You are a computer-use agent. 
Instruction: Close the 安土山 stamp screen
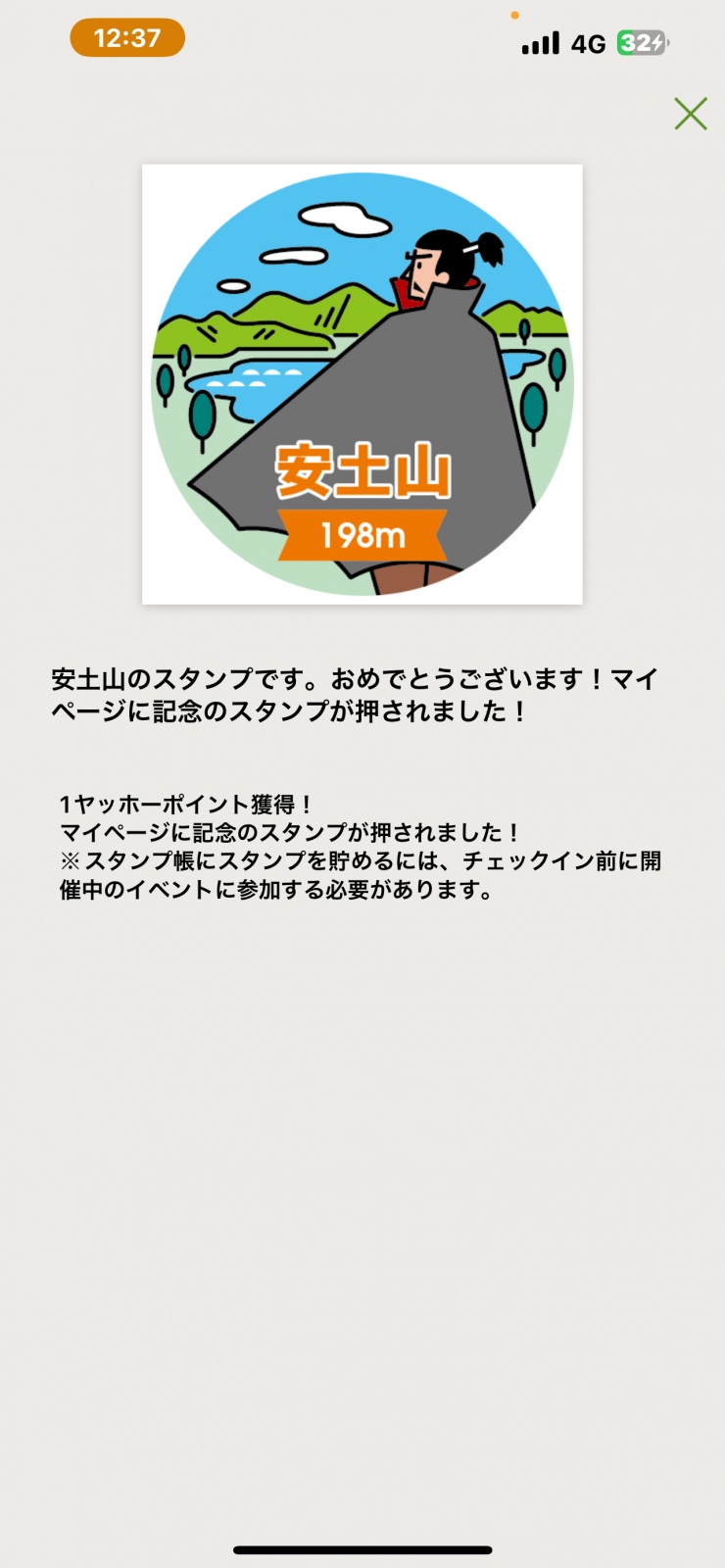690,114
